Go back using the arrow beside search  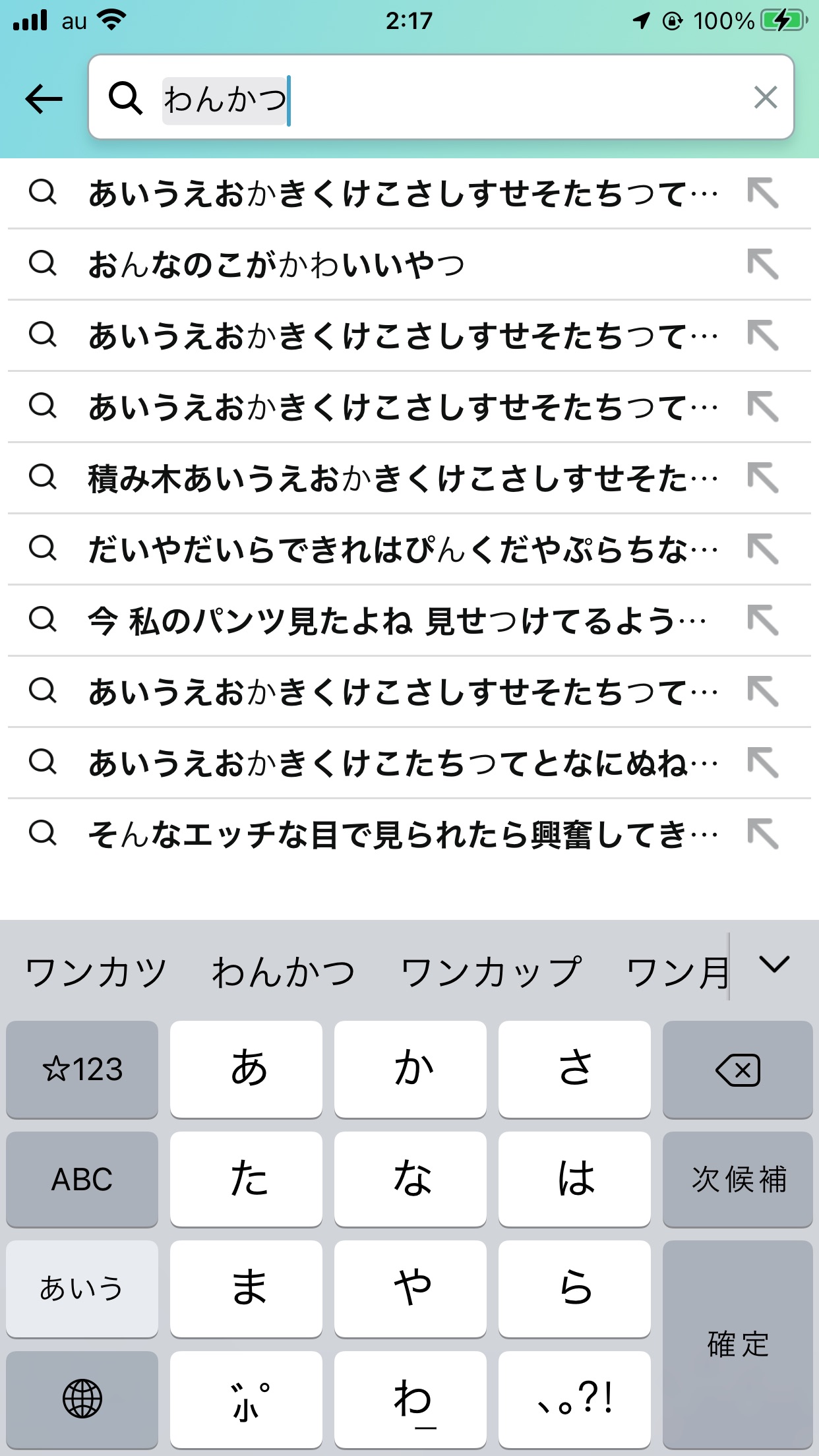(x=44, y=99)
